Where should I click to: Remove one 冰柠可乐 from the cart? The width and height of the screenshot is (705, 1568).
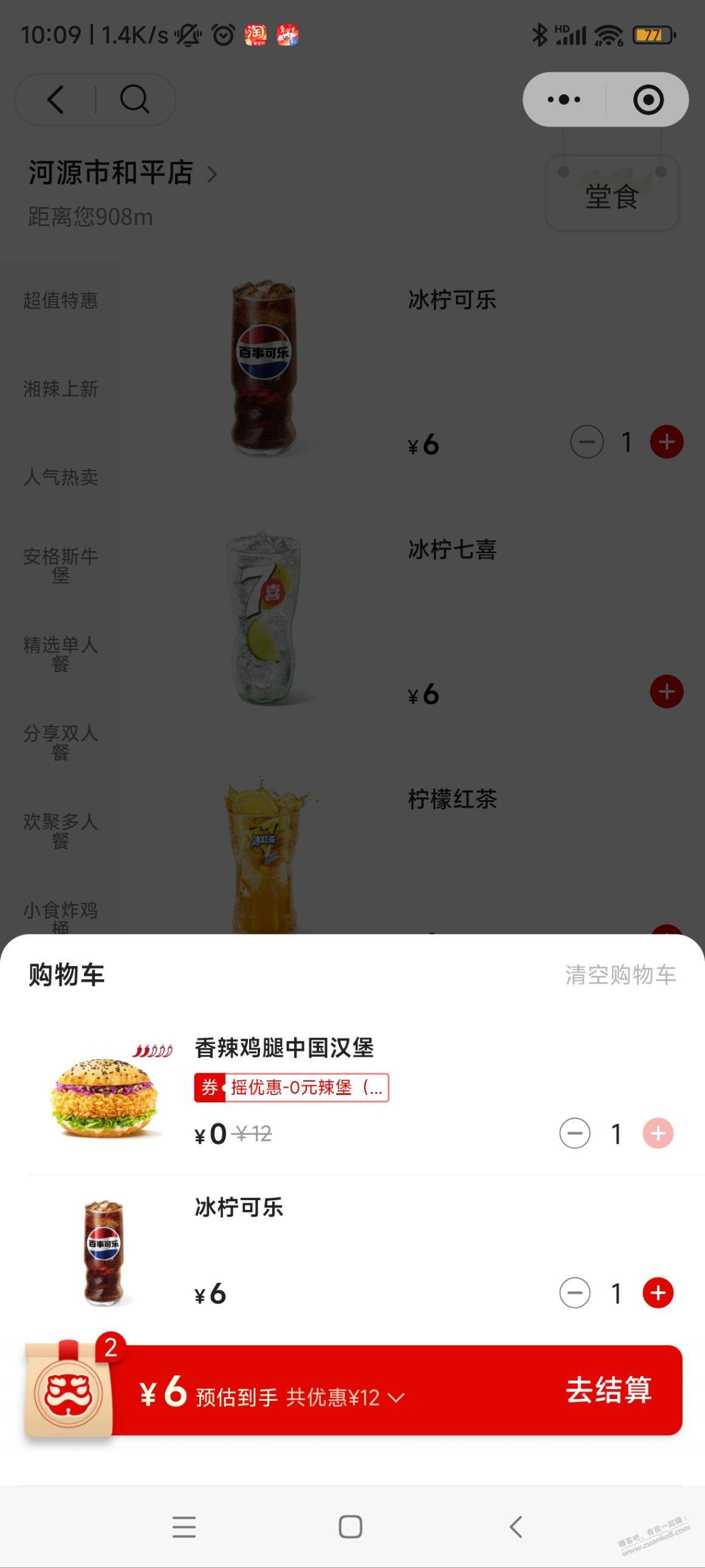point(575,1293)
